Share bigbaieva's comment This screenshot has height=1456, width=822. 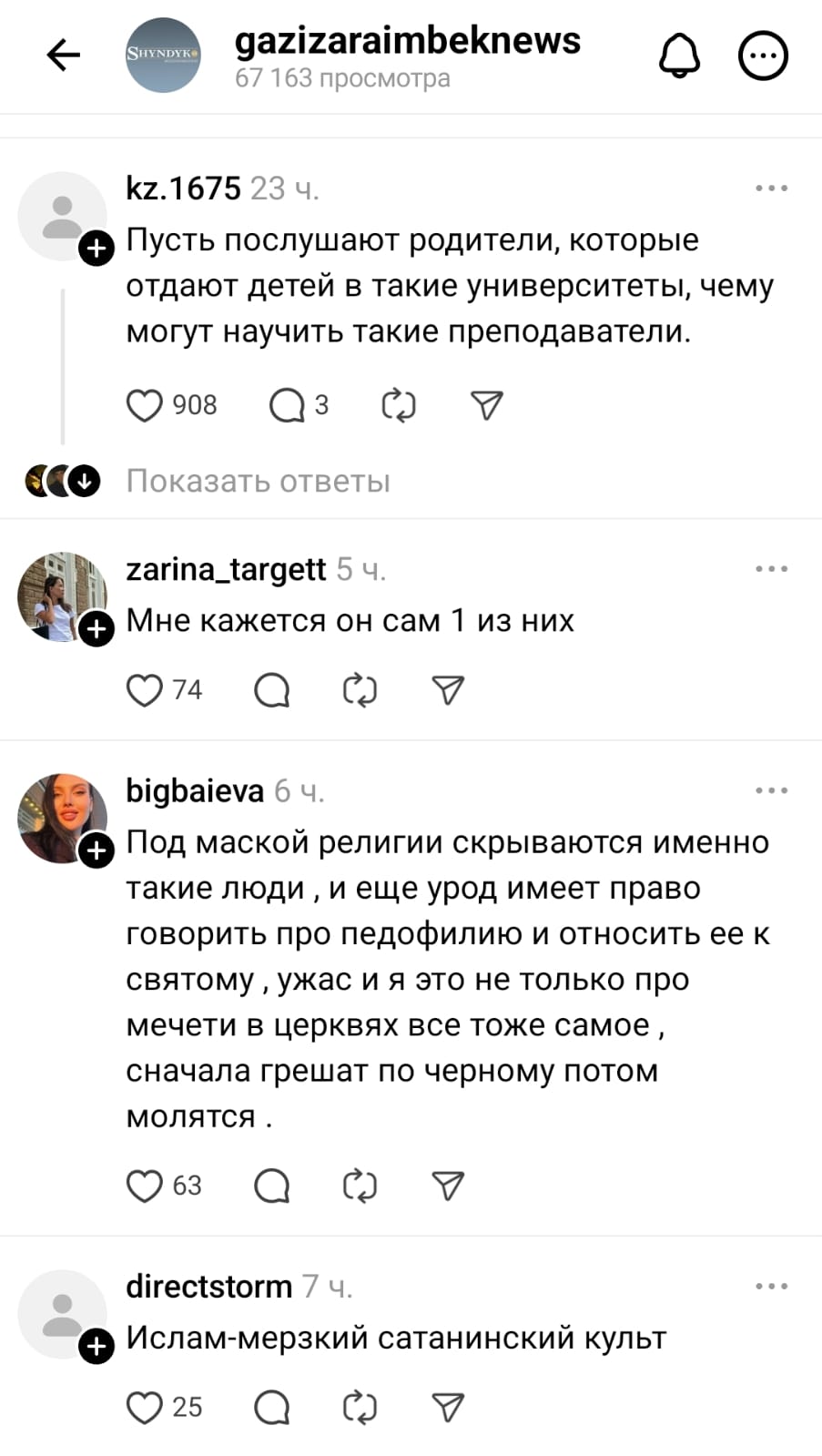click(448, 1186)
